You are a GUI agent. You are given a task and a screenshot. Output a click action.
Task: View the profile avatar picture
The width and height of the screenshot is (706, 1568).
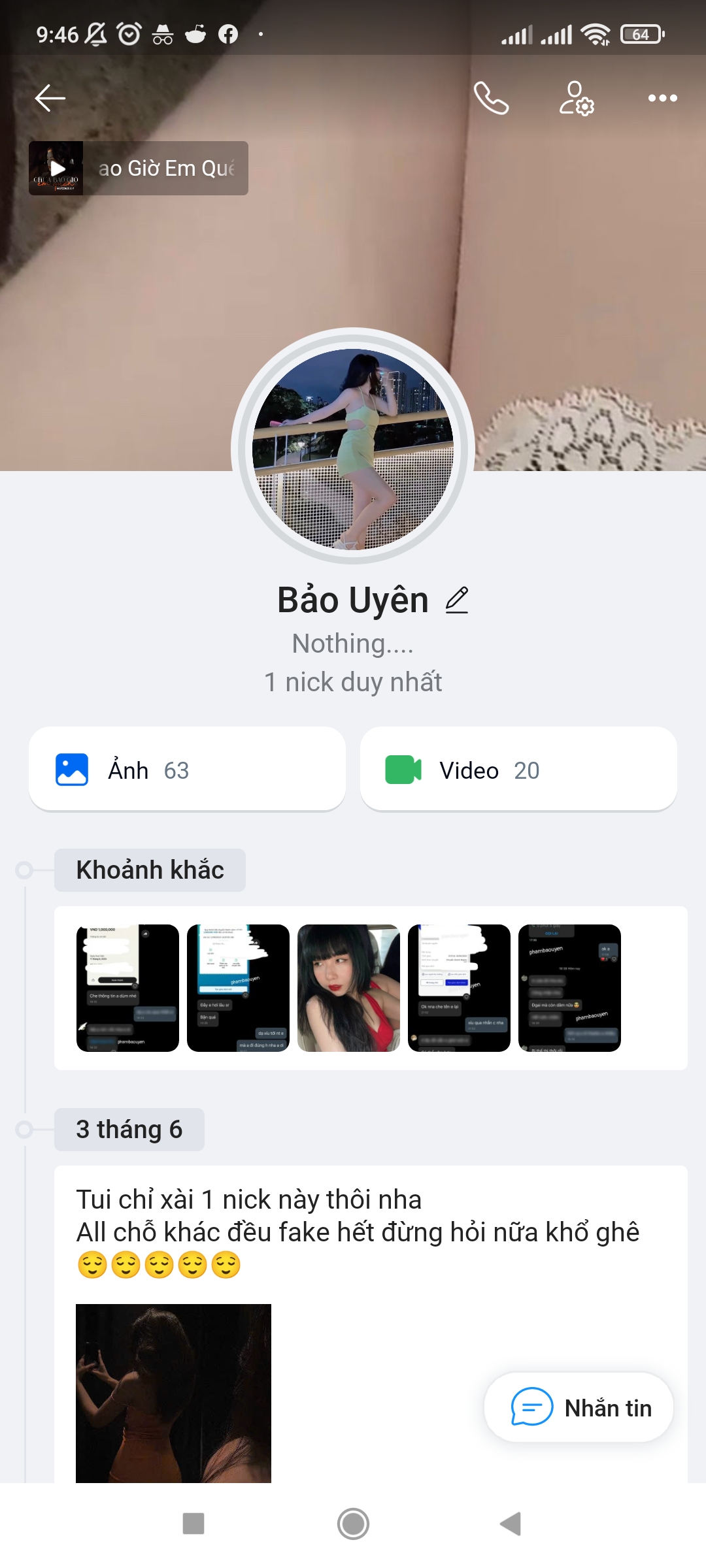point(353,449)
